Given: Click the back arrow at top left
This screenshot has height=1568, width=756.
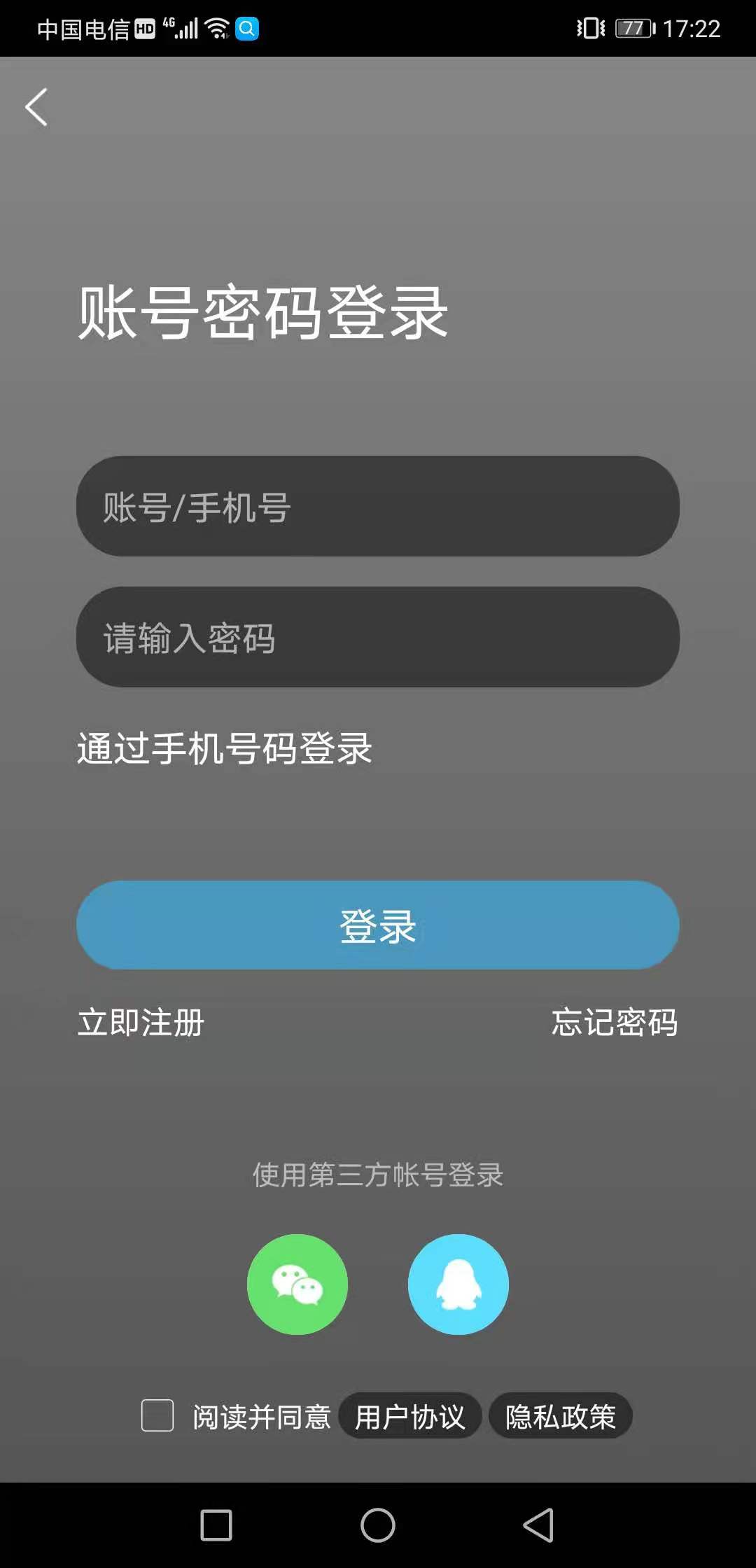Looking at the screenshot, I should pyautogui.click(x=36, y=106).
